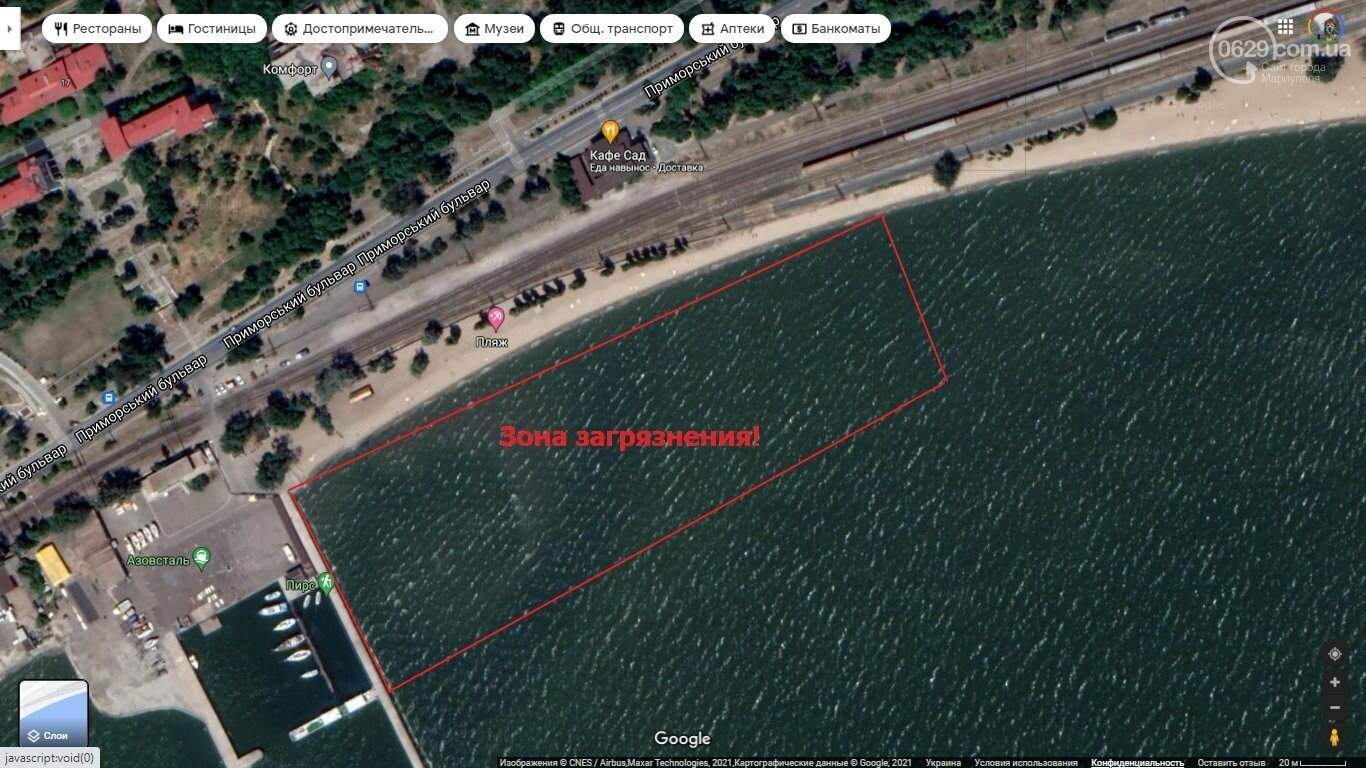Screen dimensions: 1366x768
Task: Expand the collapsed side panel arrow
Action: click(9, 28)
